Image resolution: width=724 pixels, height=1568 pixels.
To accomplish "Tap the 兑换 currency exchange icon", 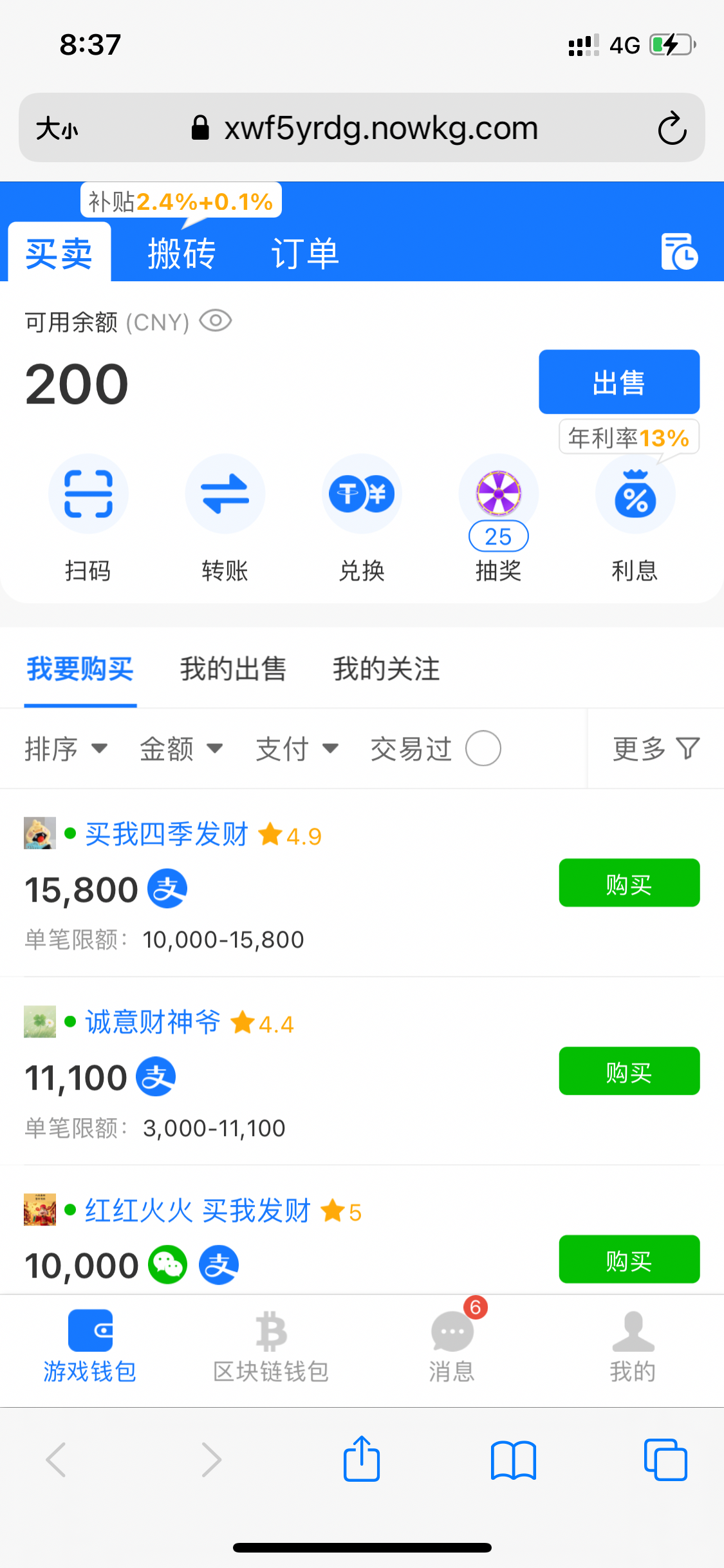I will pyautogui.click(x=361, y=494).
